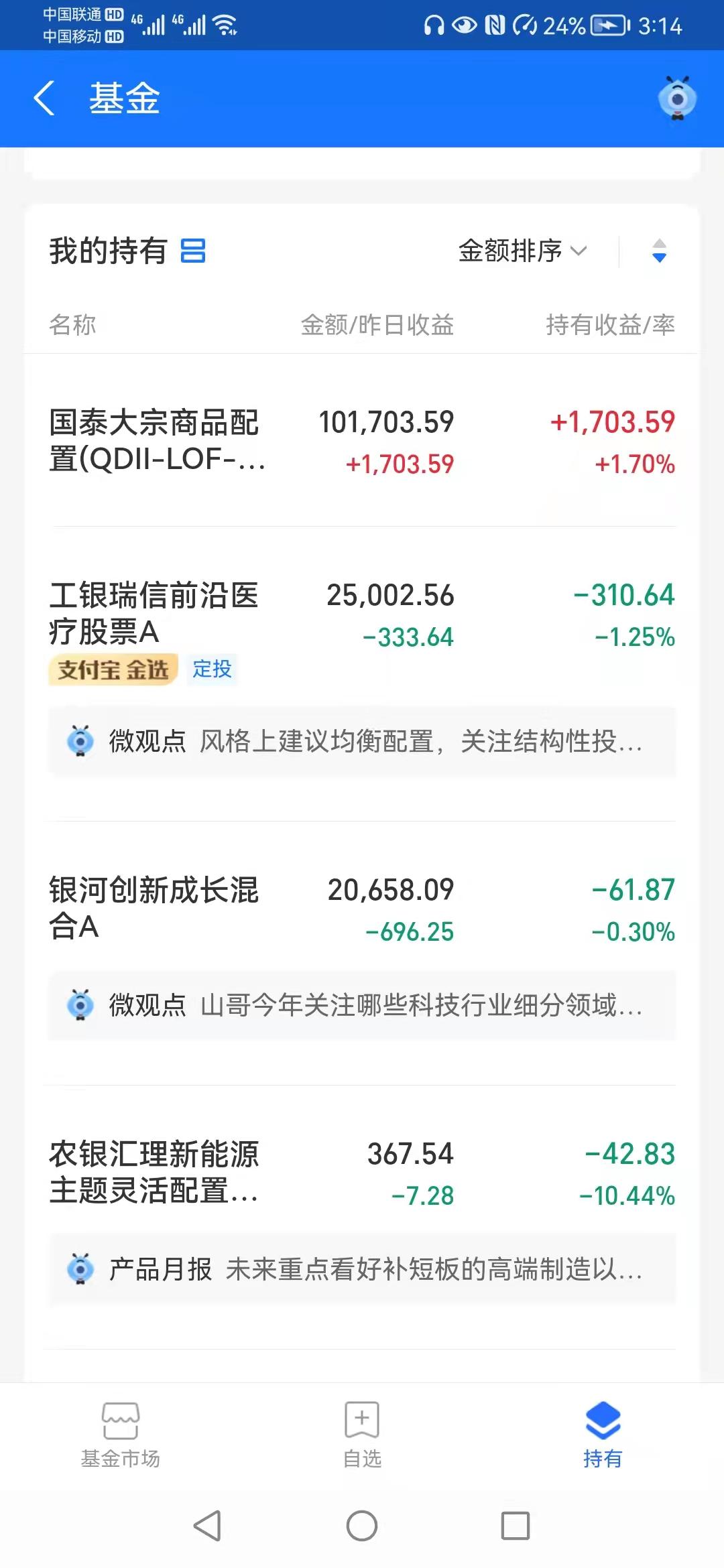The width and height of the screenshot is (724, 1568).
Task: Select the 持有 tab
Action: point(603,1435)
